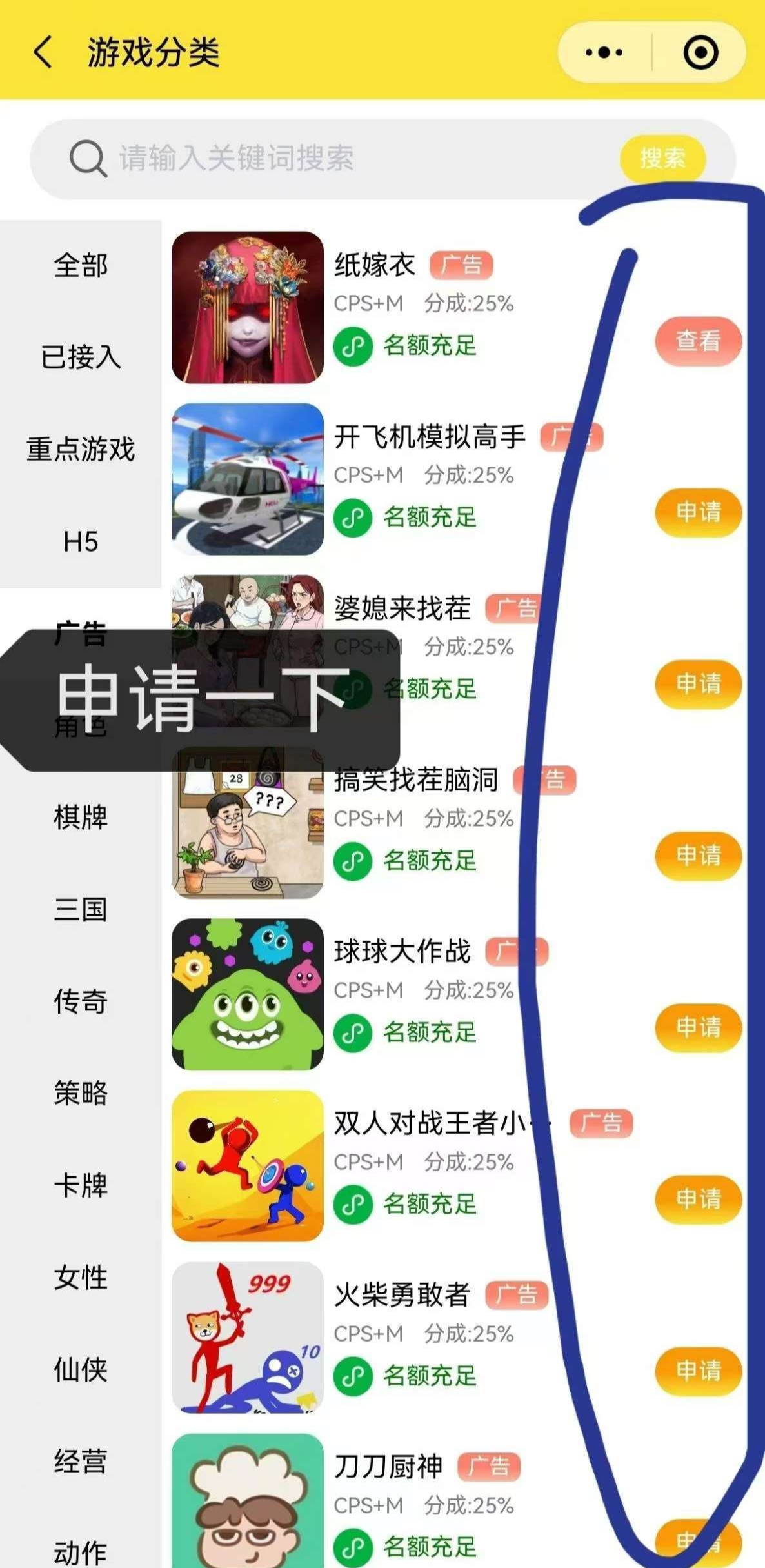Tap the yellow 搜索 button

[x=662, y=158]
